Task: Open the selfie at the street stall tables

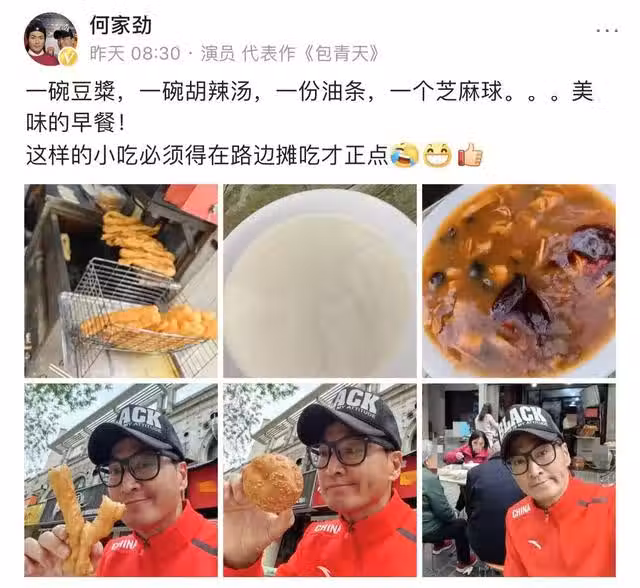Action: click(518, 480)
